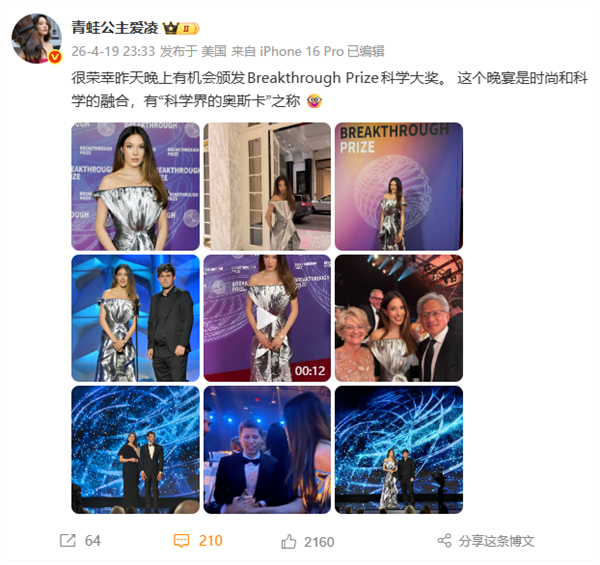The width and height of the screenshot is (600, 565).
Task: Like this post with 2160 likes
Action: point(307,541)
